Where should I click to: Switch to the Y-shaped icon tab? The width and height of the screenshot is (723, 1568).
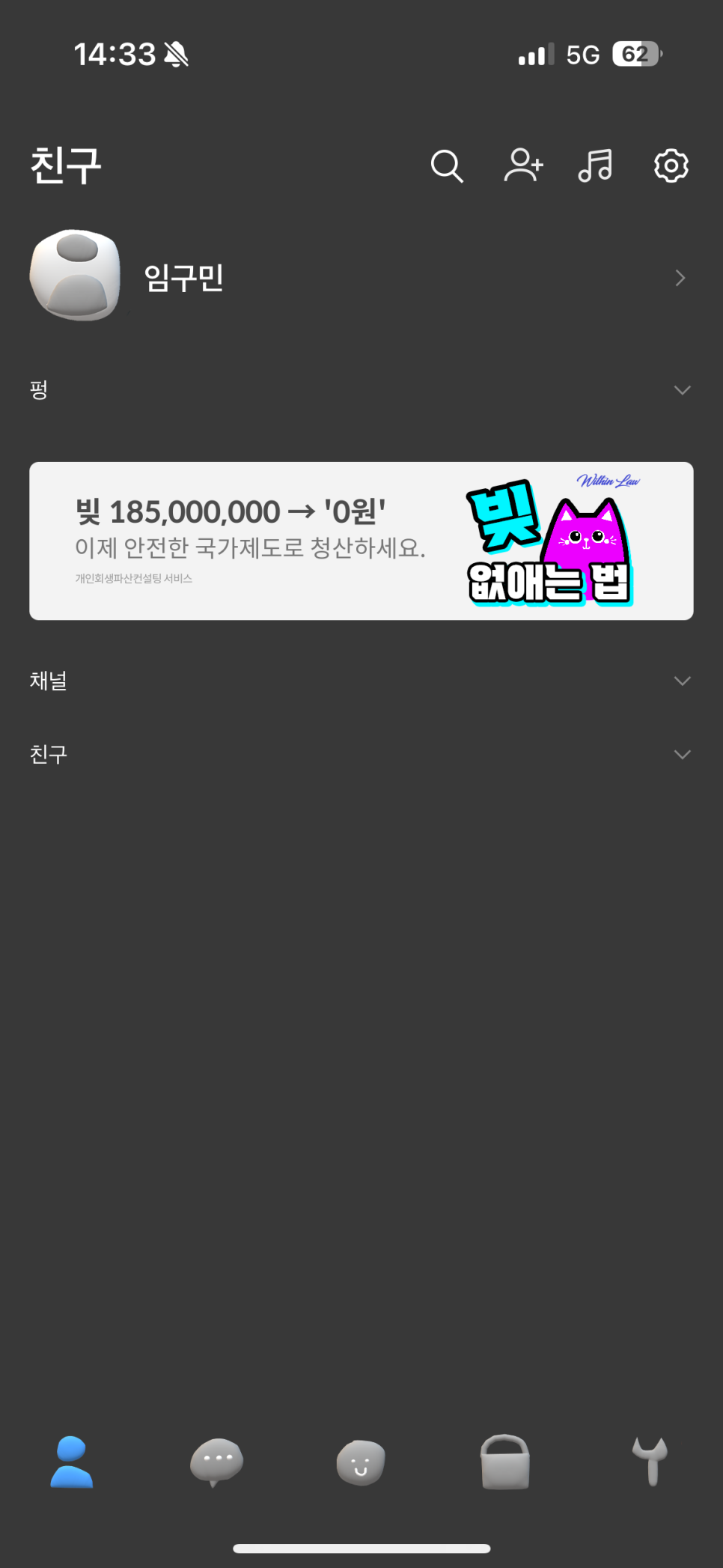650,1461
